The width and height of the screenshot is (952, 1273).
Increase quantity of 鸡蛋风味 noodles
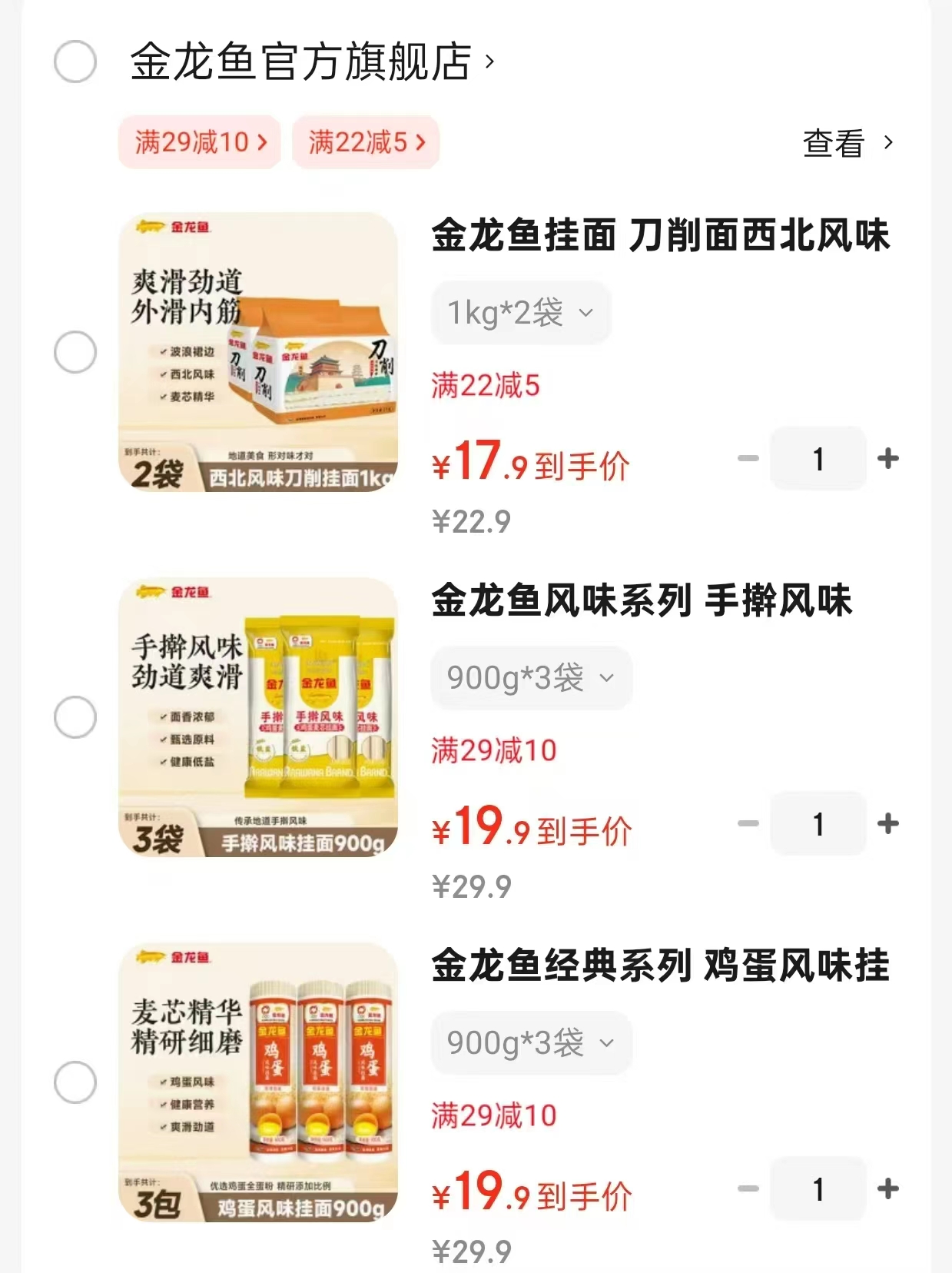[889, 1189]
